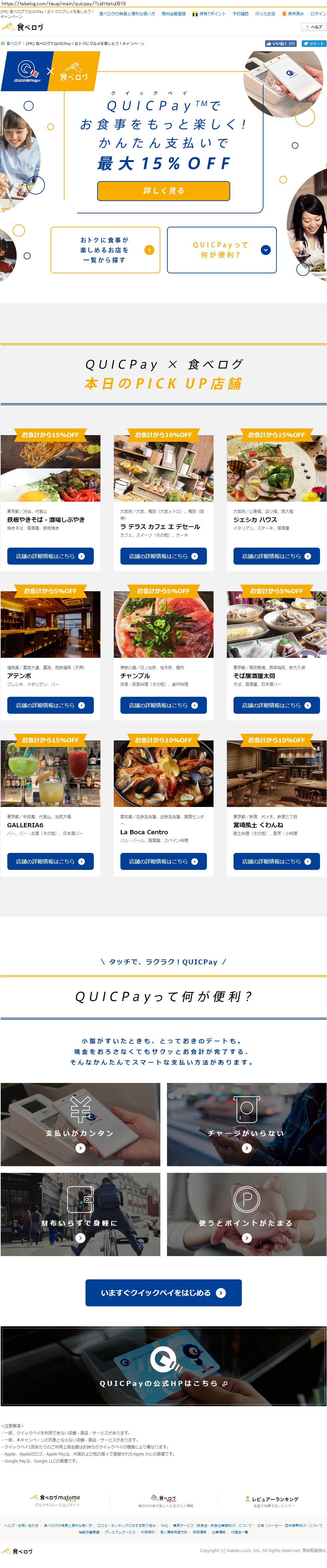327x1568 pixels.
Task: Share the page with the Tweet button
Action: [x=314, y=44]
